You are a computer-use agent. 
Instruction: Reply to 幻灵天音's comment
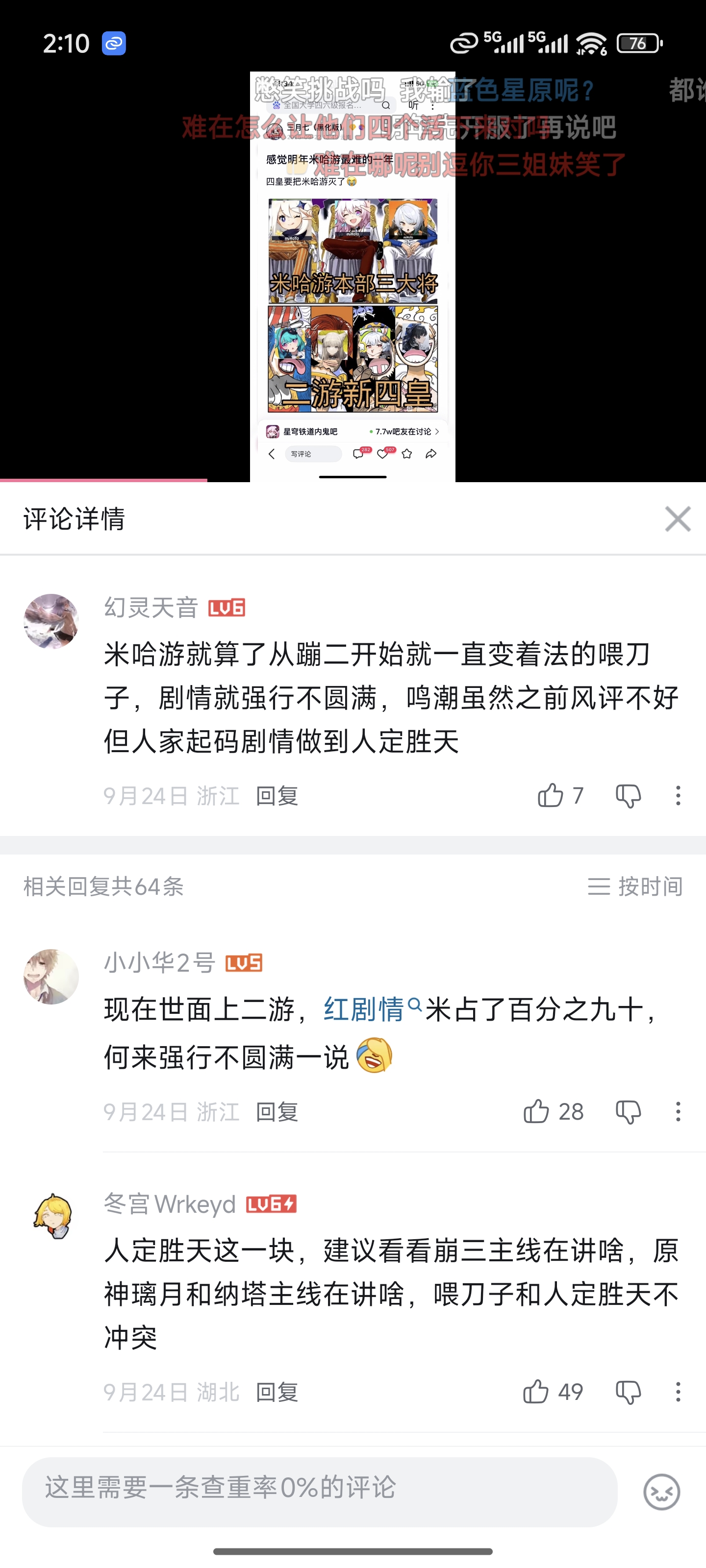(277, 796)
